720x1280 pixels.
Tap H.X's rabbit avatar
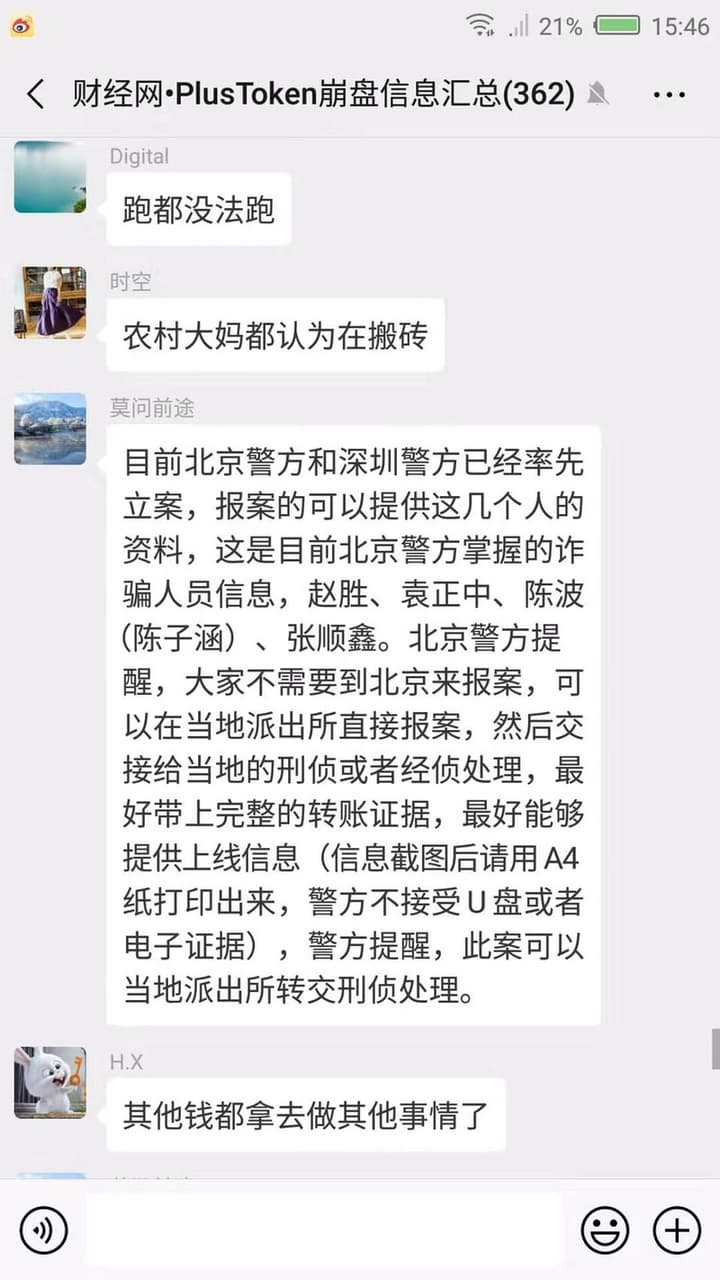click(x=50, y=1083)
